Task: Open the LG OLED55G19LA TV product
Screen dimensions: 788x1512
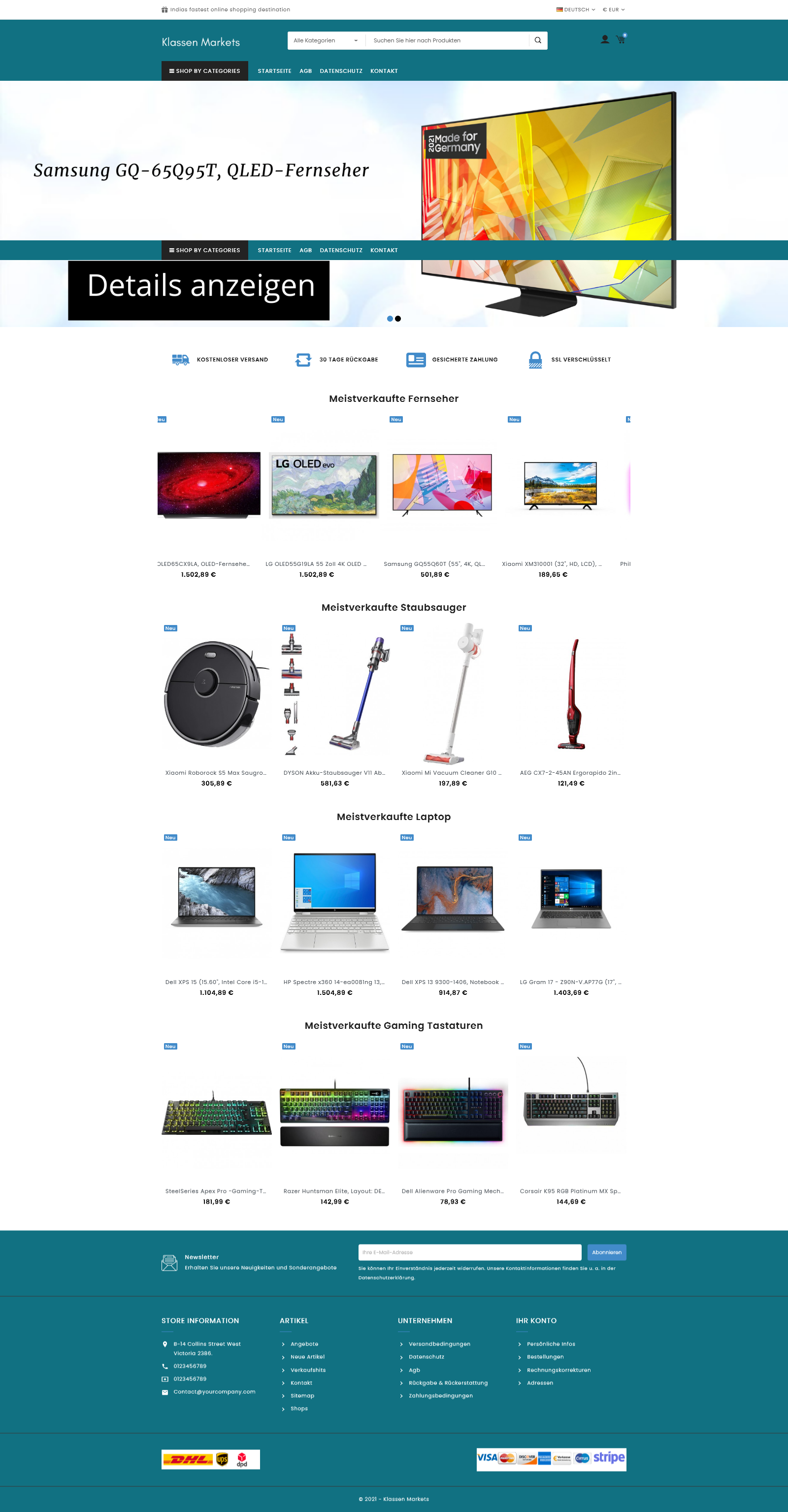Action: coord(324,486)
